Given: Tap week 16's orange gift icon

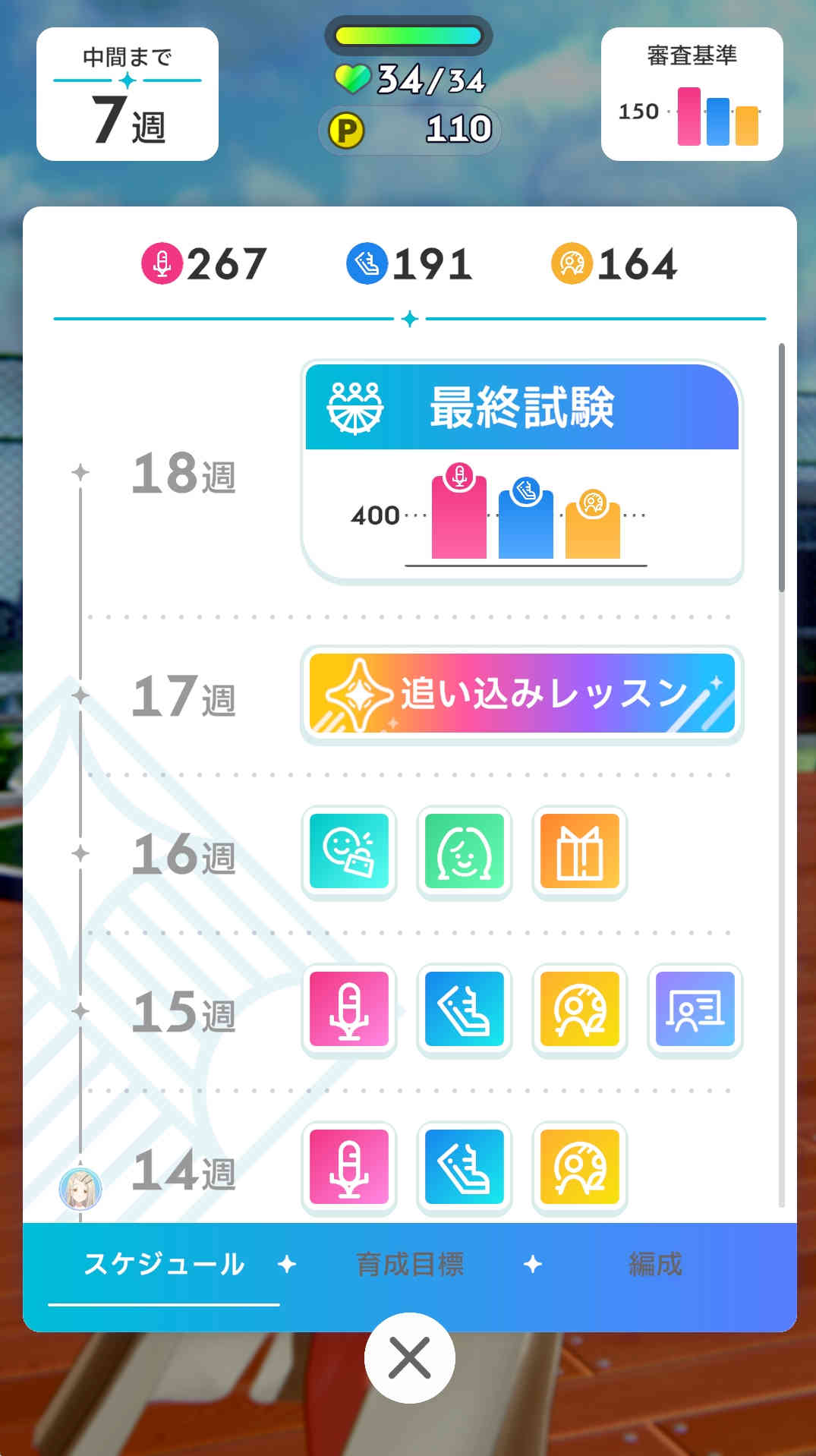Looking at the screenshot, I should 580,852.
